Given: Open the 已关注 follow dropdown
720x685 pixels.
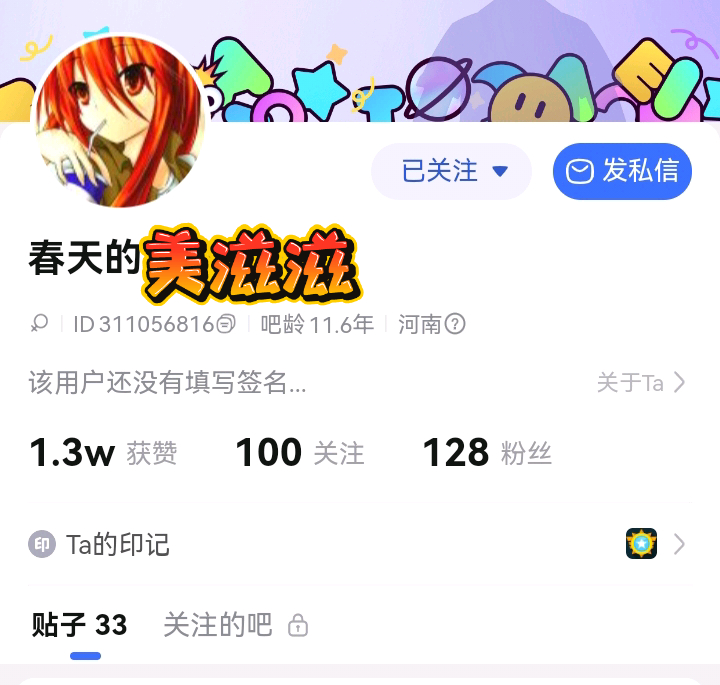Looking at the screenshot, I should point(451,171).
